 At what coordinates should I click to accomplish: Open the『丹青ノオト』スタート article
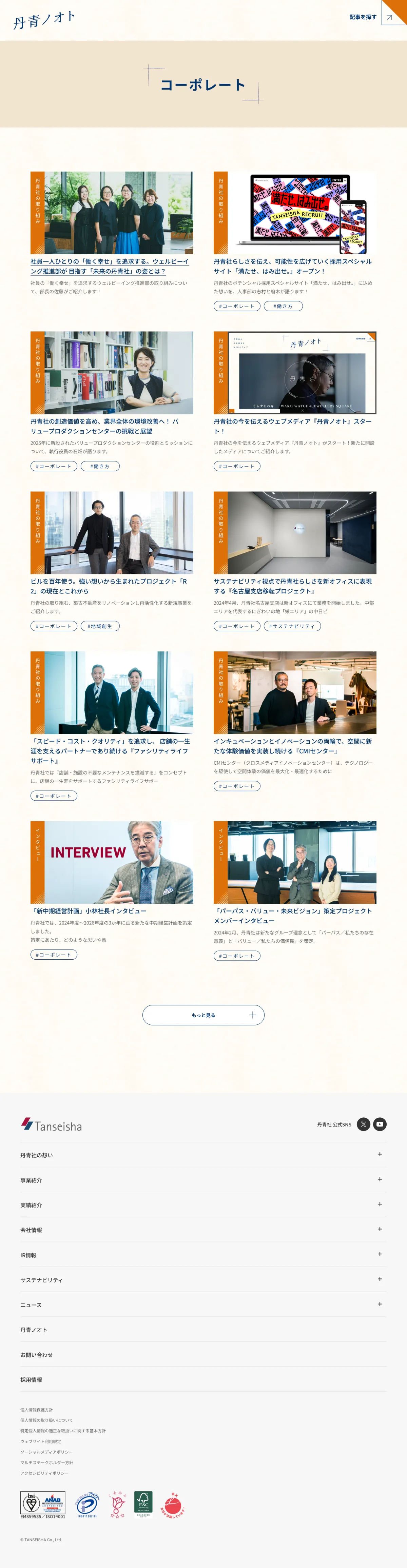(x=292, y=426)
